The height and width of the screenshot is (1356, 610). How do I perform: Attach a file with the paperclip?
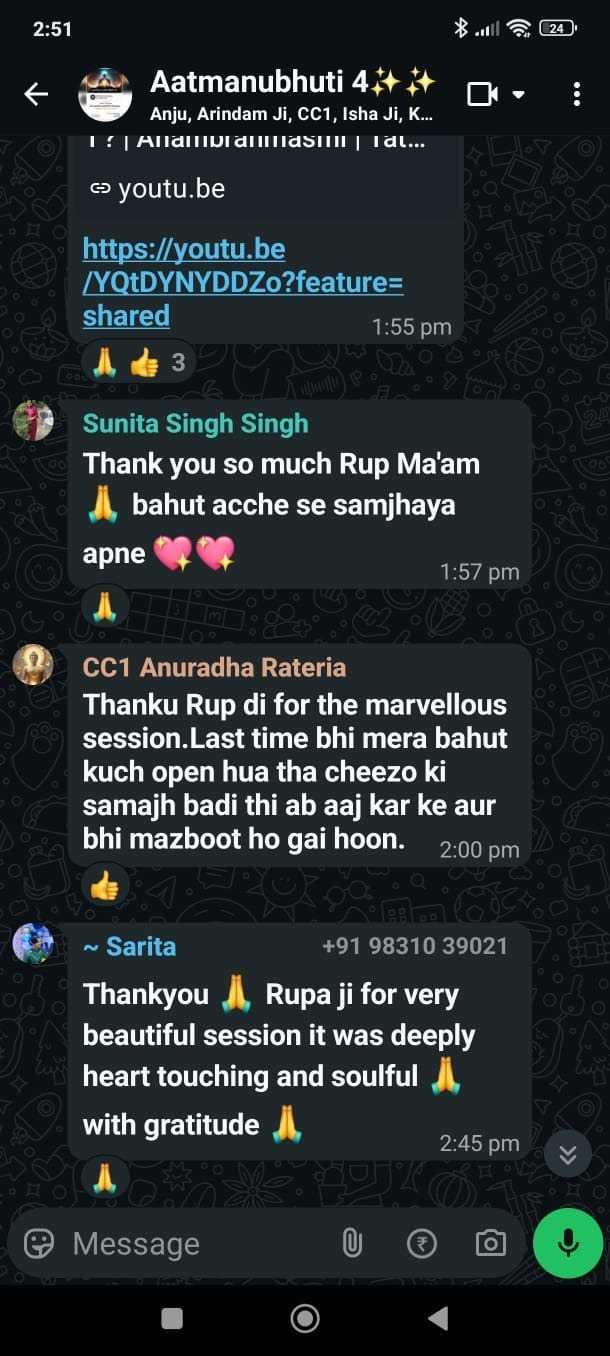(352, 1243)
